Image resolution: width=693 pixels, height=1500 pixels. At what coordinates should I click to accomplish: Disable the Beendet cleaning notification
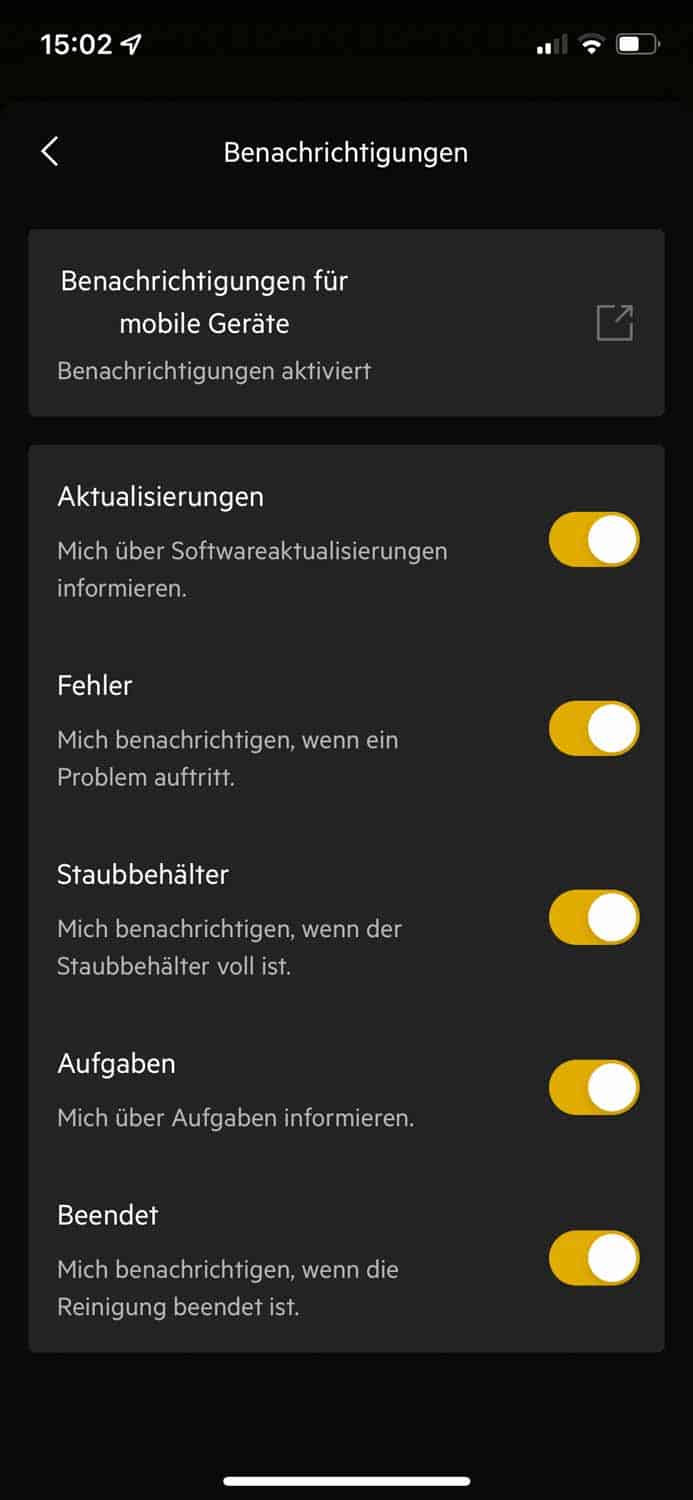[594, 1258]
